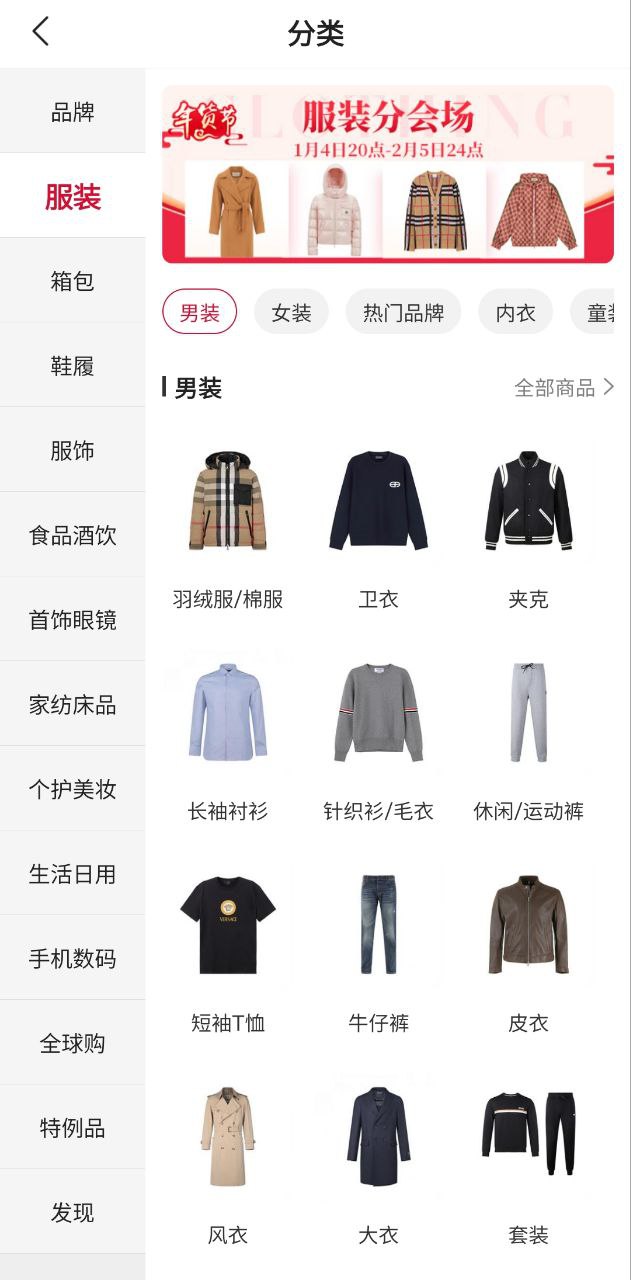Open the 食品酒饮 category
Screen dimensions: 631x1280
pyautogui.click(x=72, y=535)
